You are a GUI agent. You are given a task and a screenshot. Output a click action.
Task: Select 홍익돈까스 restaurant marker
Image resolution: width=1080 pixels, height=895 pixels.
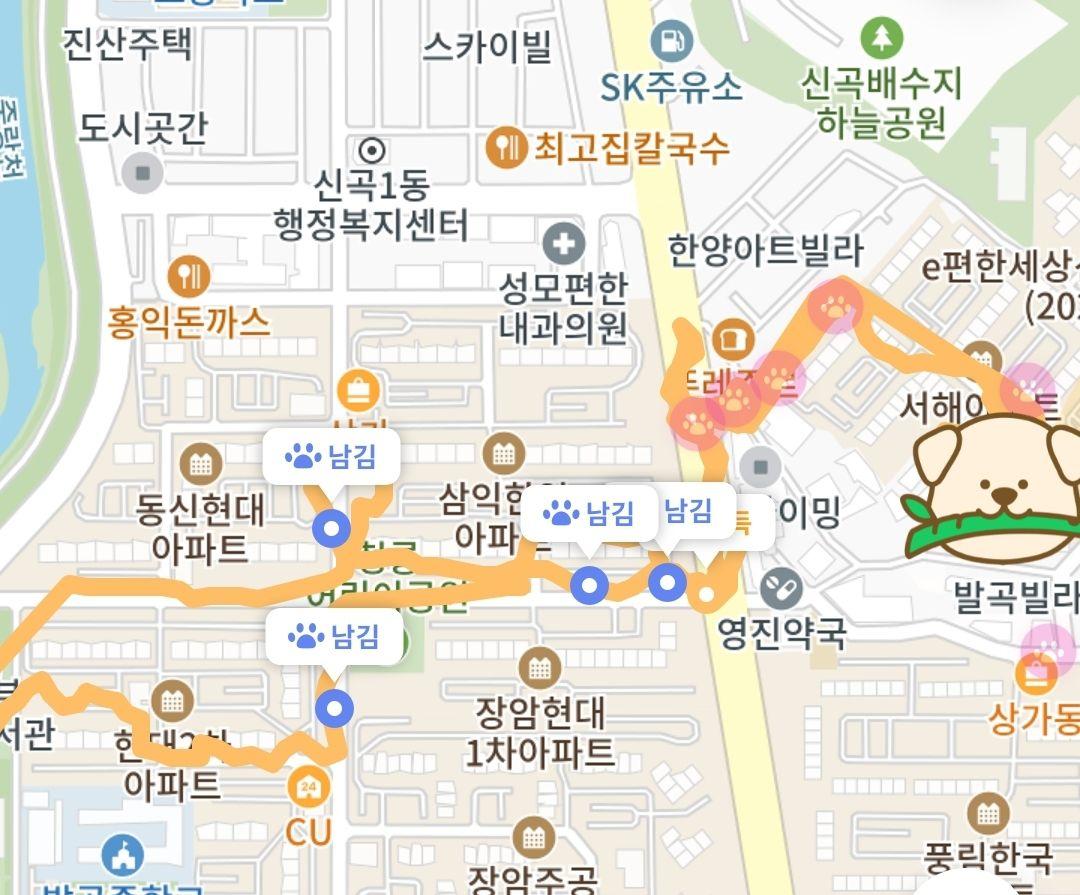pos(189,273)
